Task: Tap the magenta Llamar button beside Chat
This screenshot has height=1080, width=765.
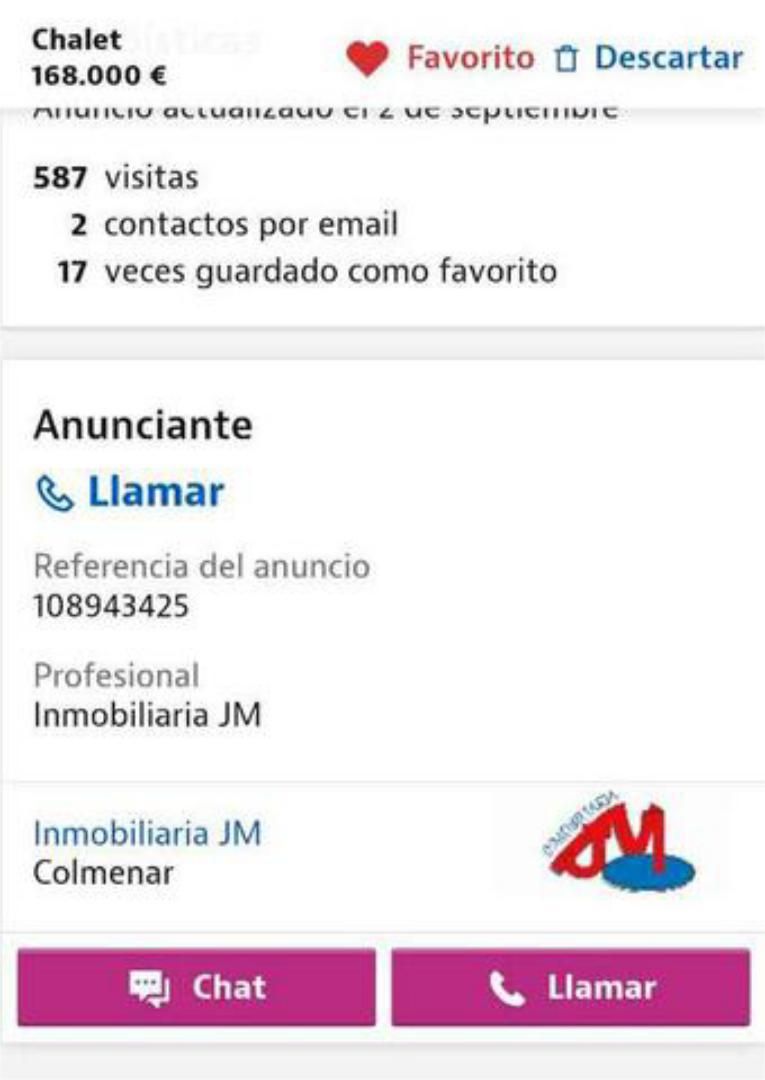Action: 570,988
